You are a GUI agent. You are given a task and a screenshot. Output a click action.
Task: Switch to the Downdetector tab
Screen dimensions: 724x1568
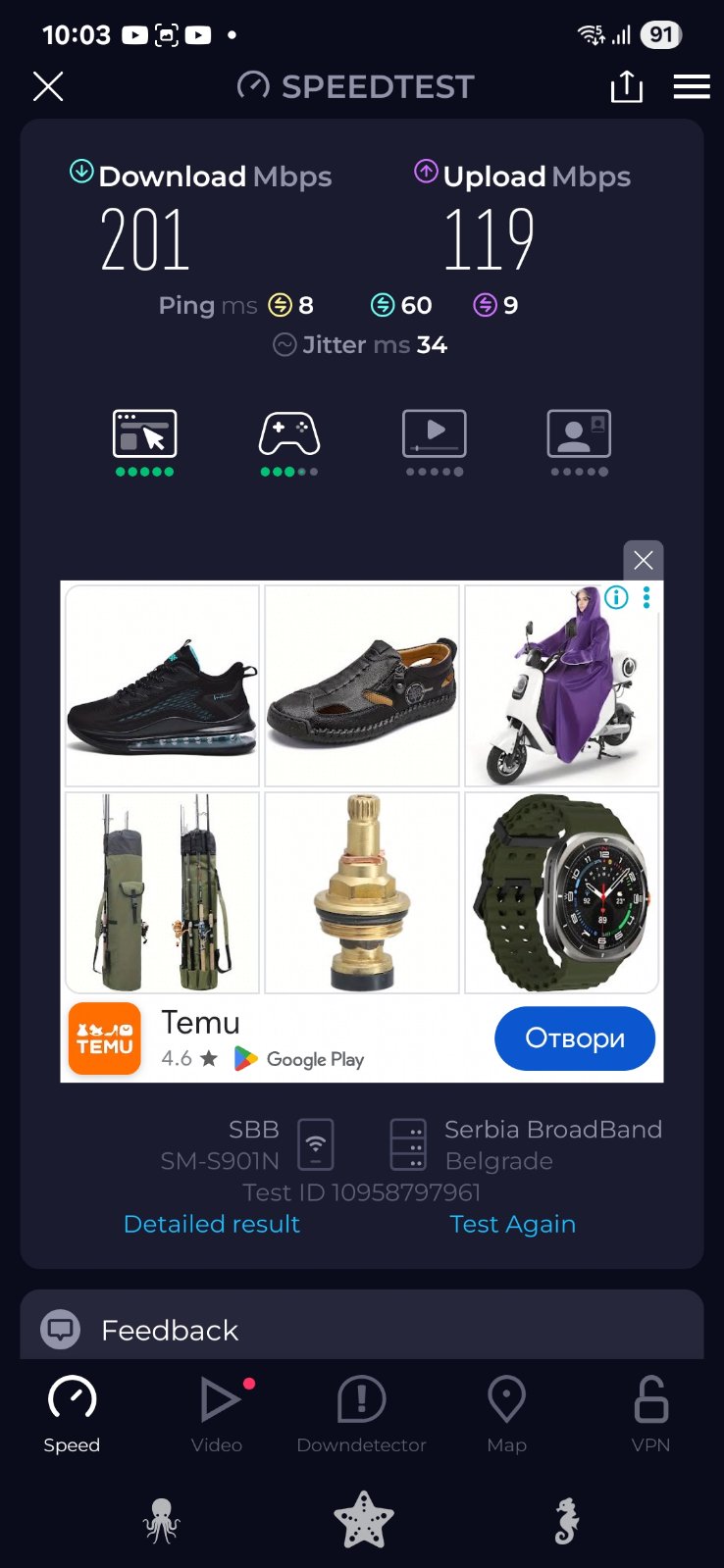tap(361, 1413)
